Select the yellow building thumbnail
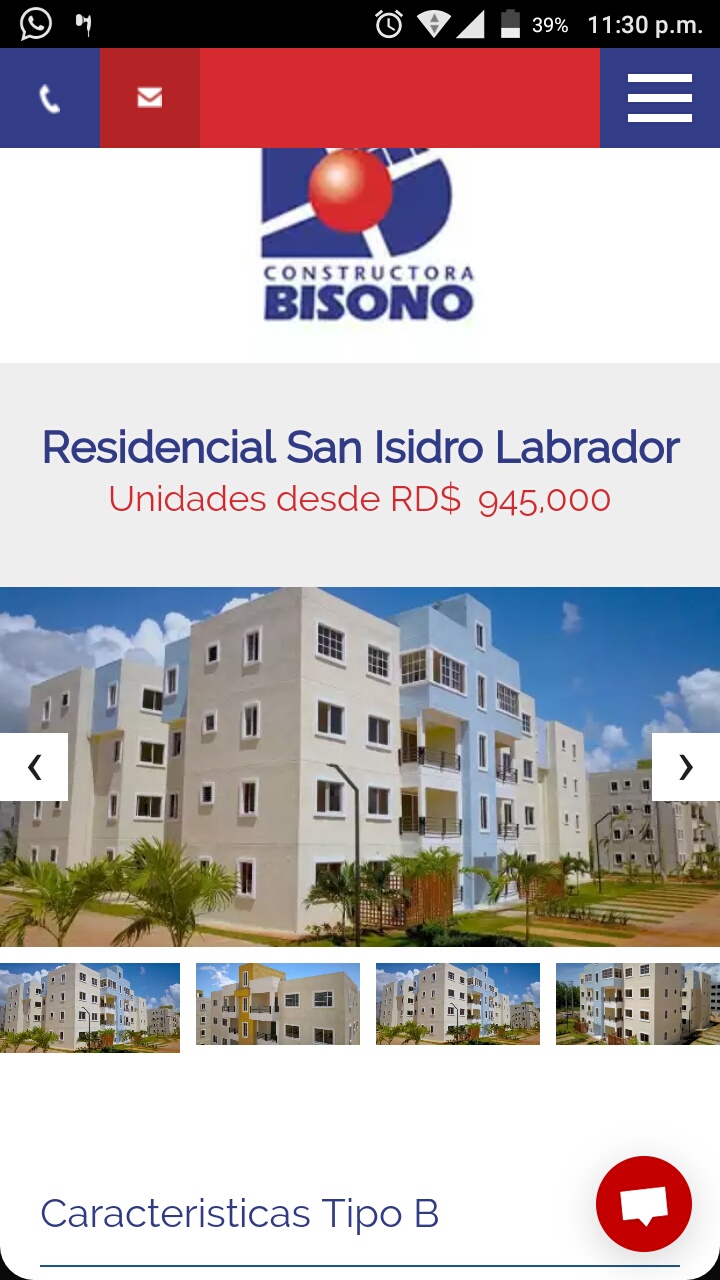 [278, 1004]
